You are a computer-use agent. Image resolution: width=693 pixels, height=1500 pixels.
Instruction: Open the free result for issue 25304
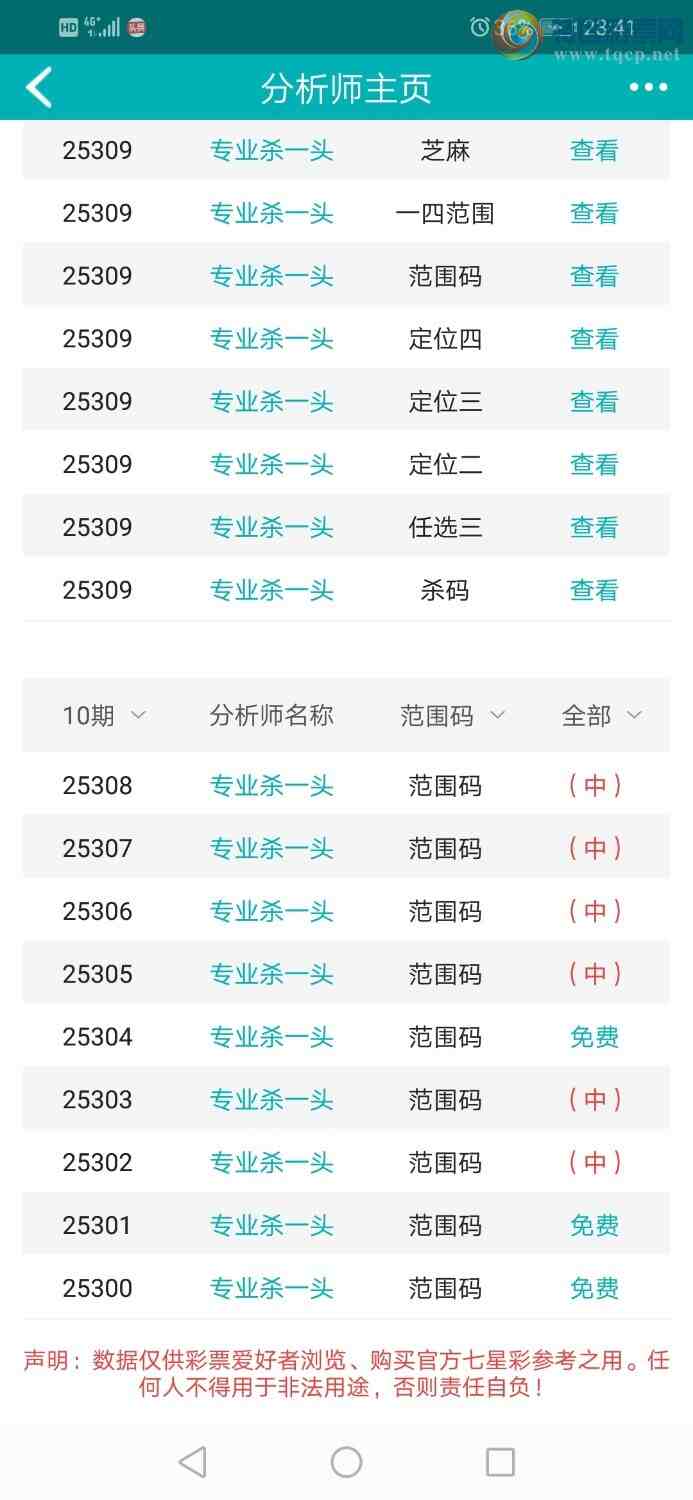[x=594, y=1037]
